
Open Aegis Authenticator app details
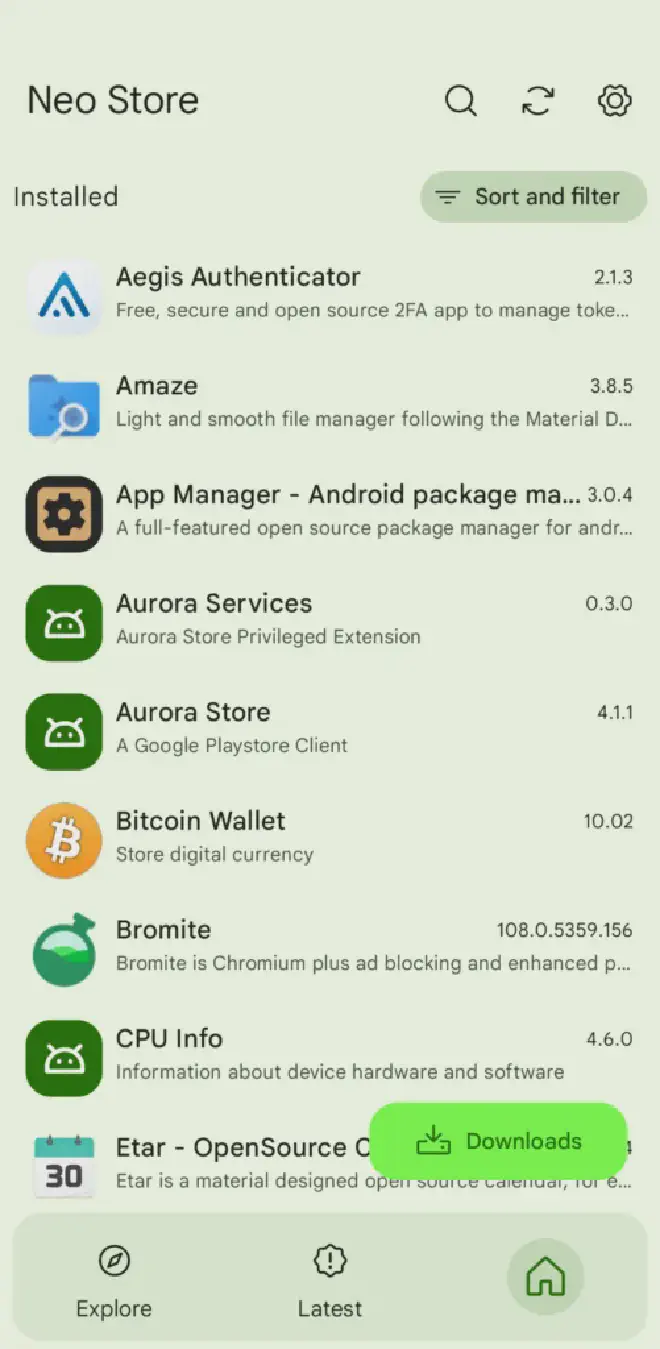330,293
